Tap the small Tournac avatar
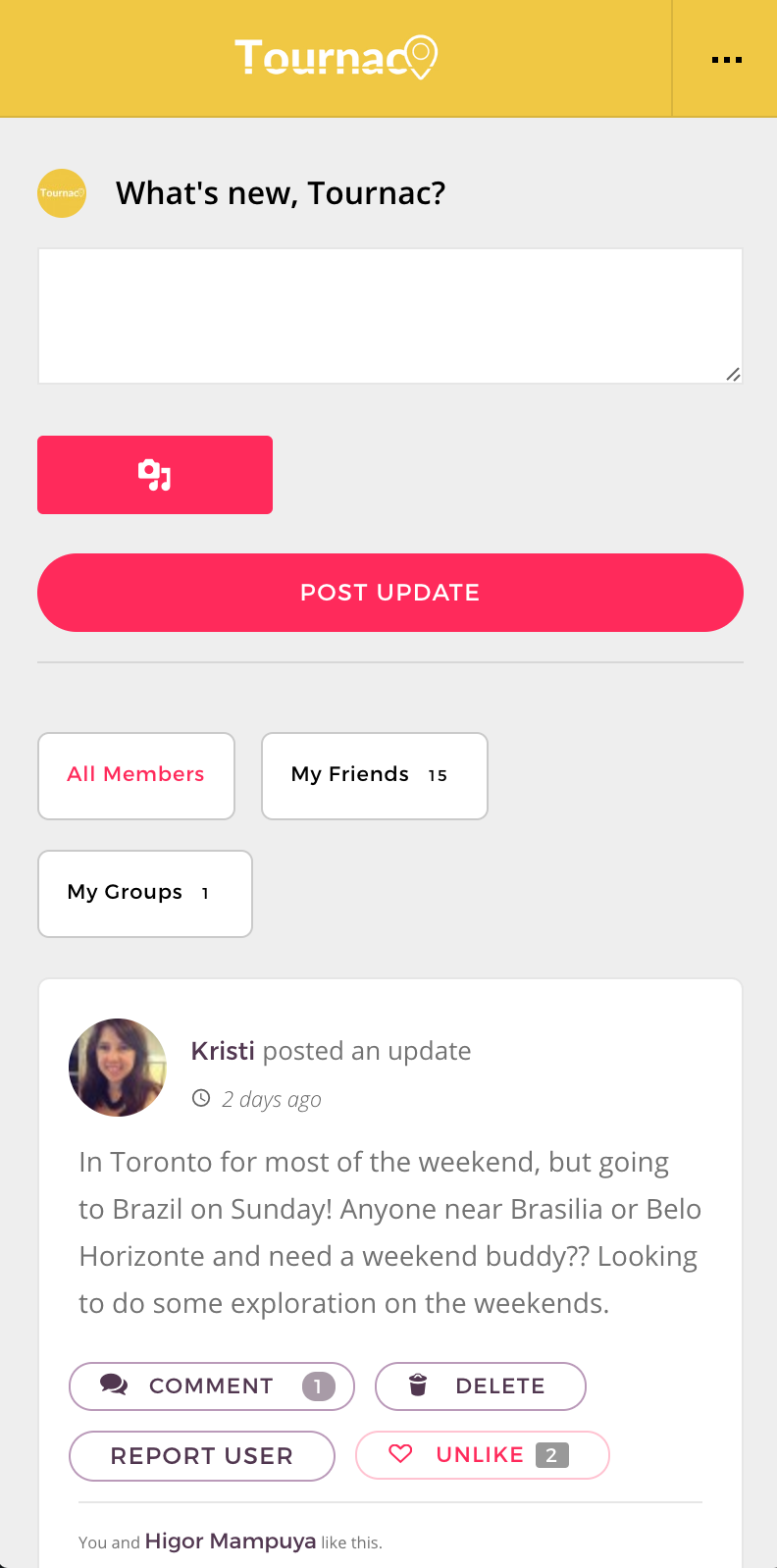The image size is (777, 1568). click(x=62, y=192)
